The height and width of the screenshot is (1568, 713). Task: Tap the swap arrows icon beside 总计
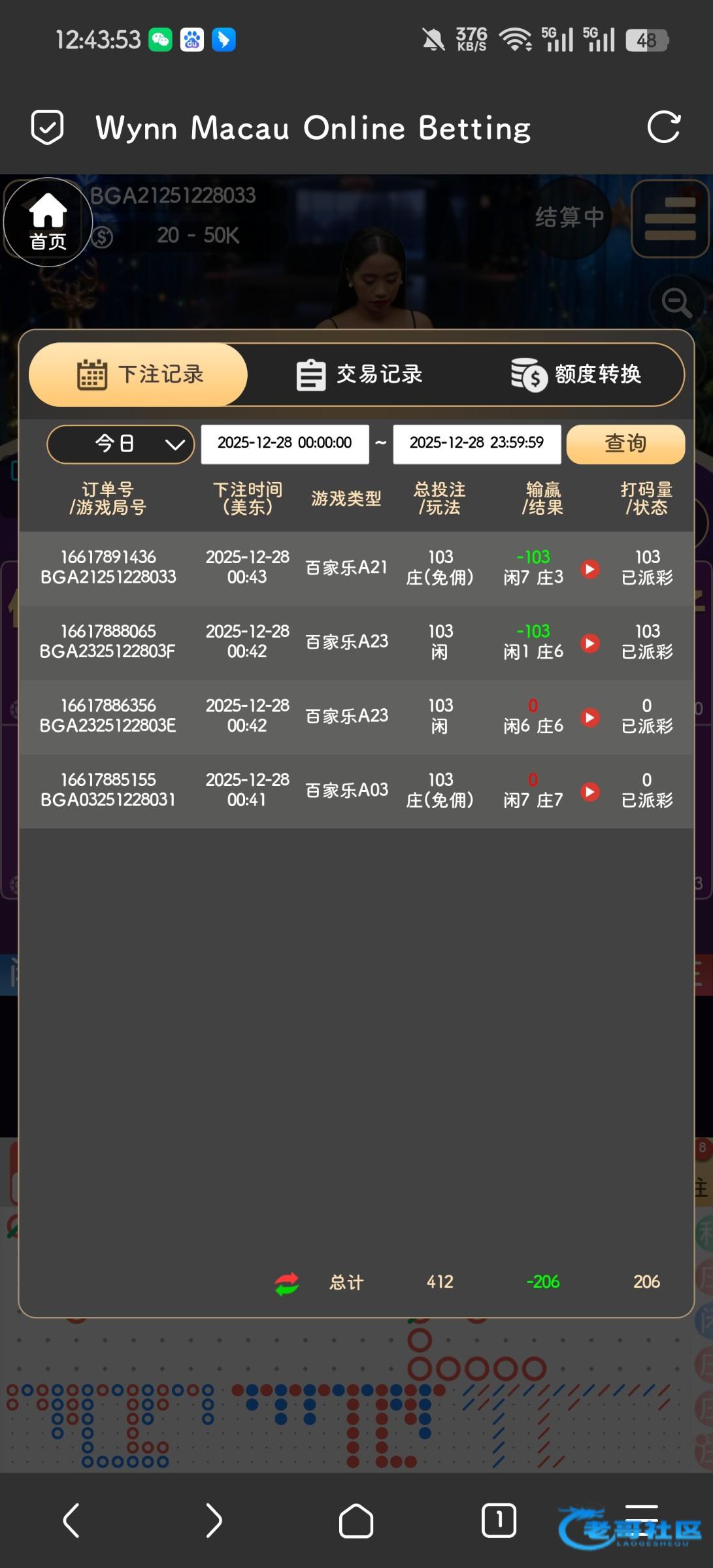(287, 1283)
